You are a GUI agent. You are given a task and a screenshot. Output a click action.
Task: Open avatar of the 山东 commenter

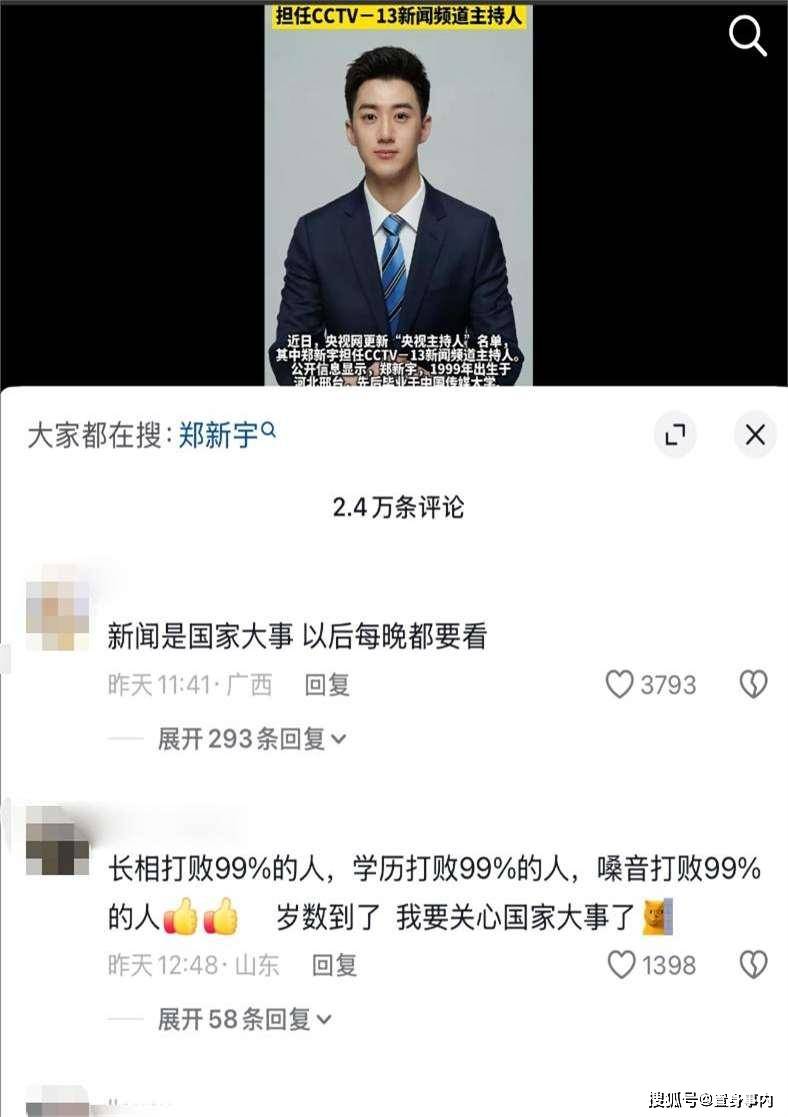click(57, 842)
